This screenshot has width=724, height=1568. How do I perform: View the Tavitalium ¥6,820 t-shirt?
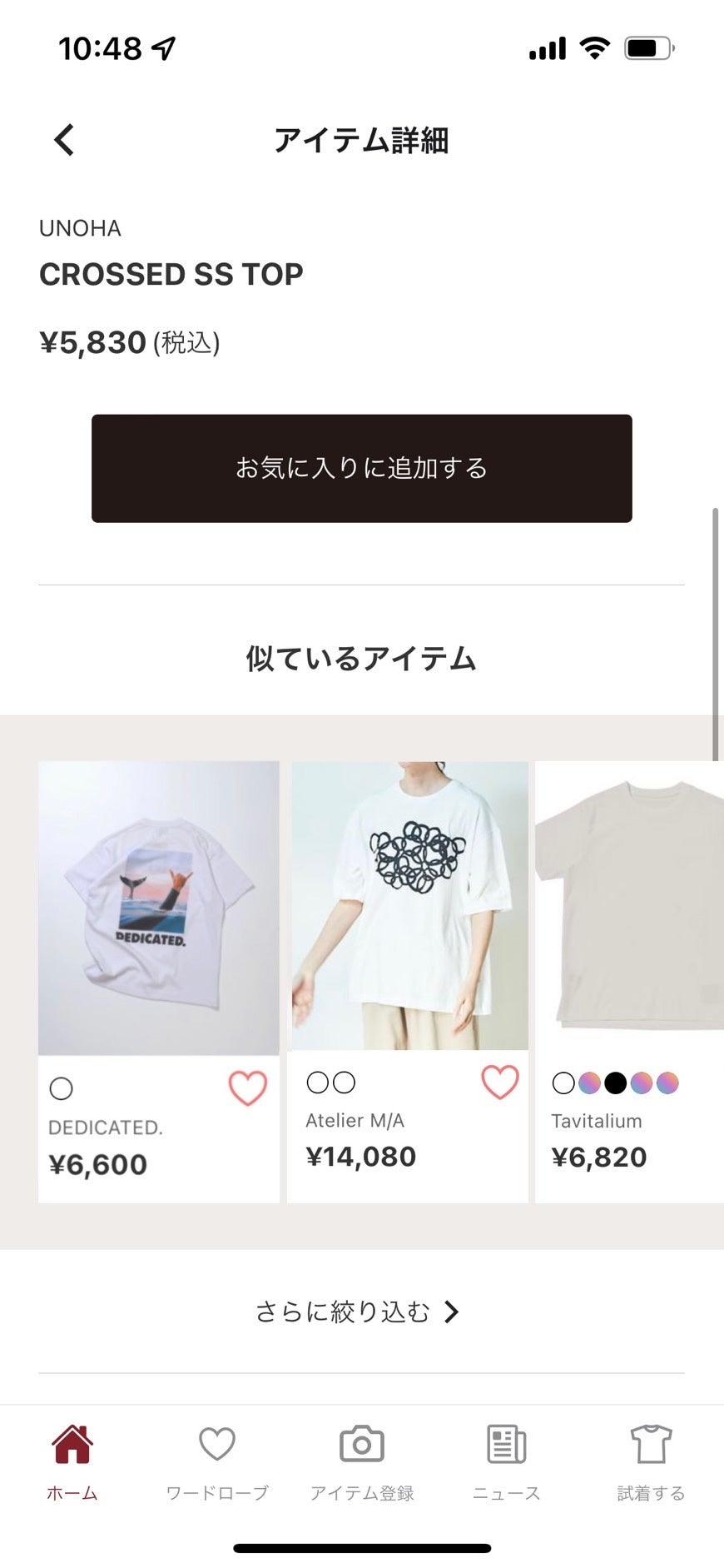629,908
